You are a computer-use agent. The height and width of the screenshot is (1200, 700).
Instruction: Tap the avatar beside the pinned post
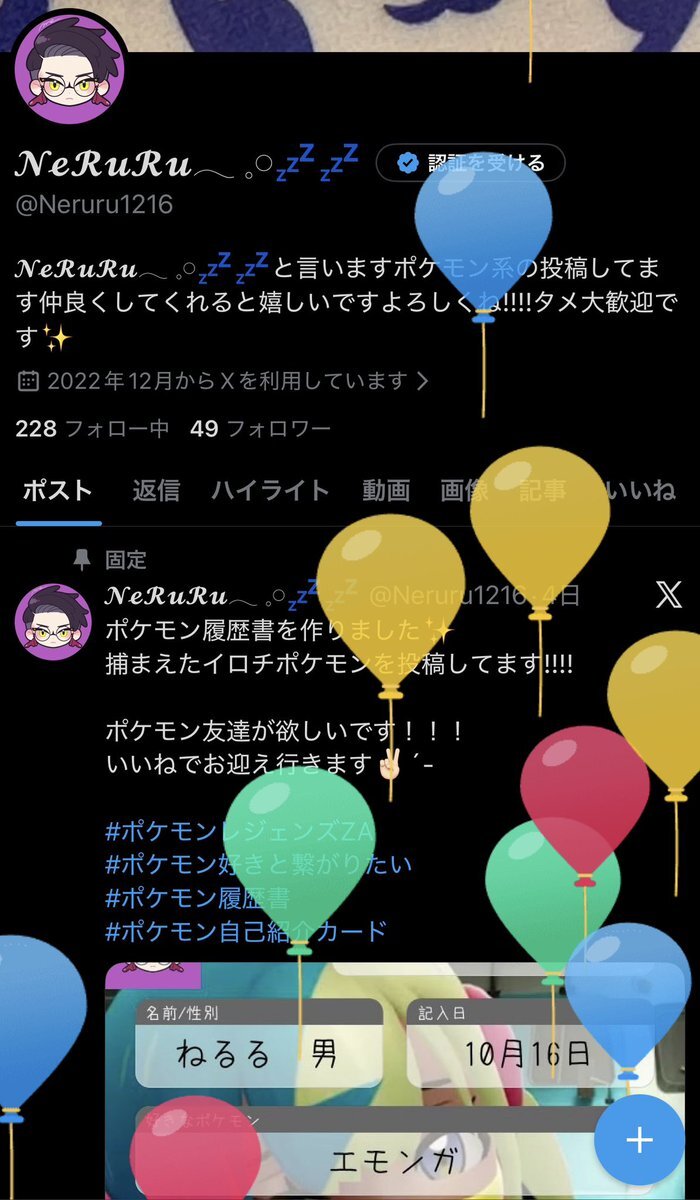click(x=54, y=623)
